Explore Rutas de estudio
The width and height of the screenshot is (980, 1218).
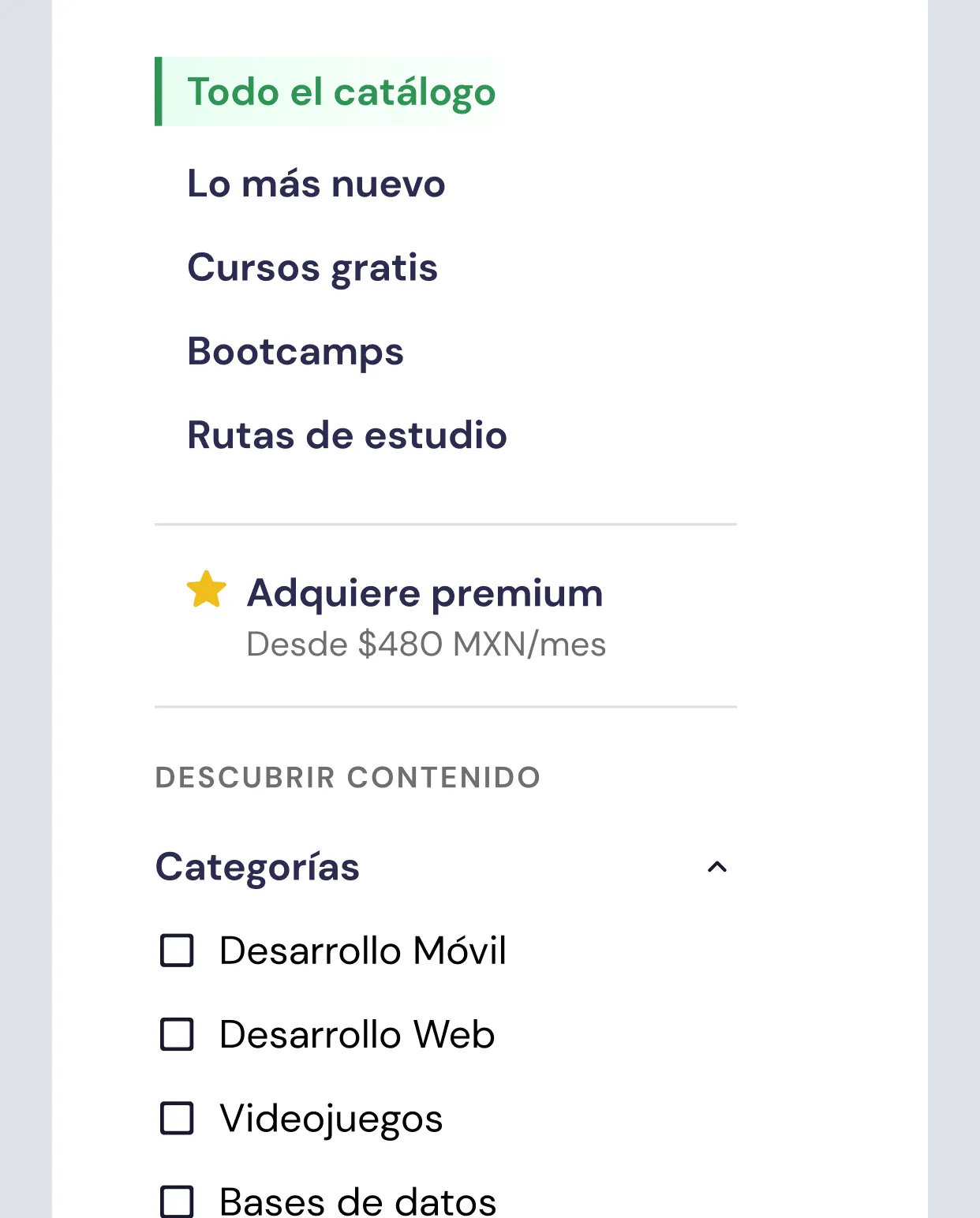click(x=346, y=435)
